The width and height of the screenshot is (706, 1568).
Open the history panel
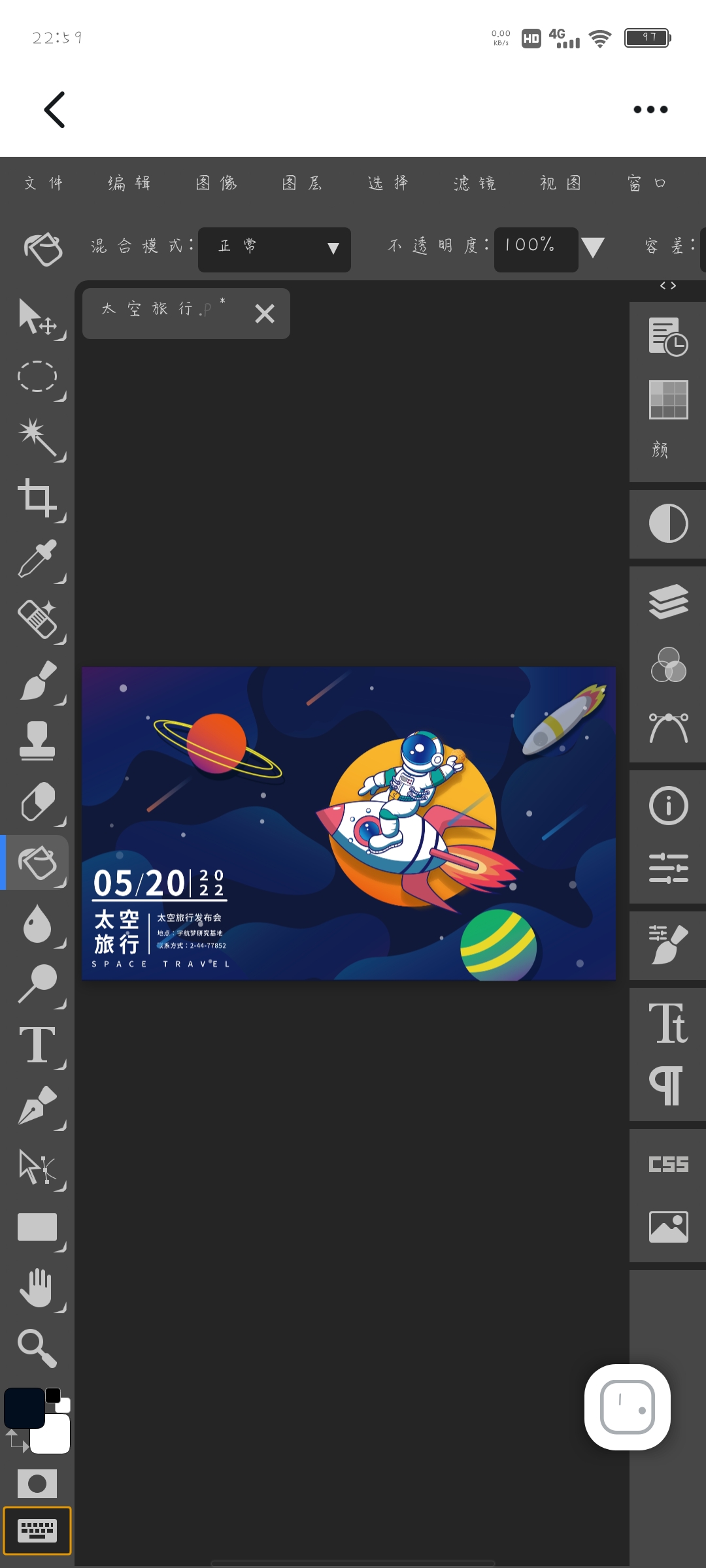(668, 336)
